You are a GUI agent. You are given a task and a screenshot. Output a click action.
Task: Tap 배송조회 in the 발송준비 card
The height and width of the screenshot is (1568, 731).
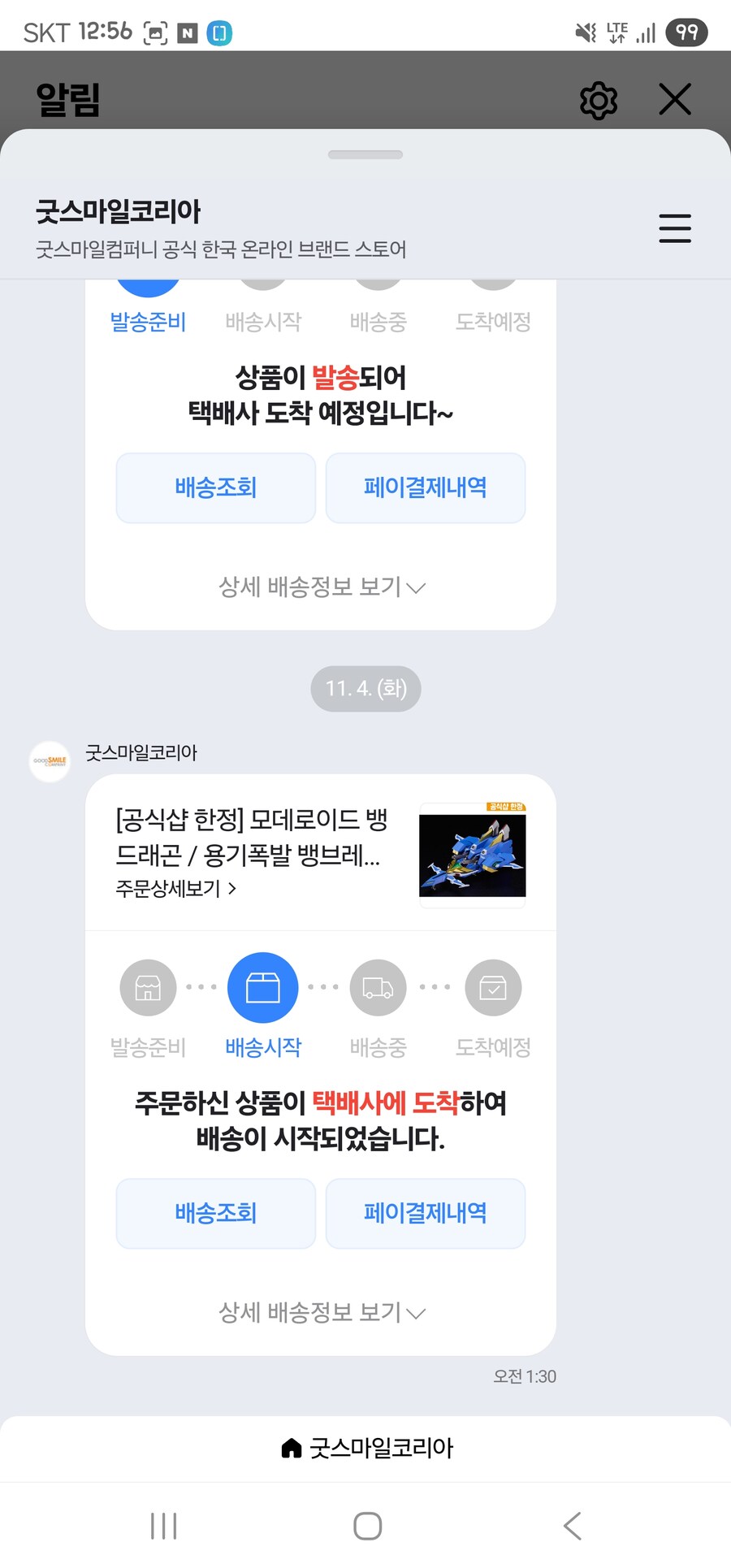(x=216, y=487)
